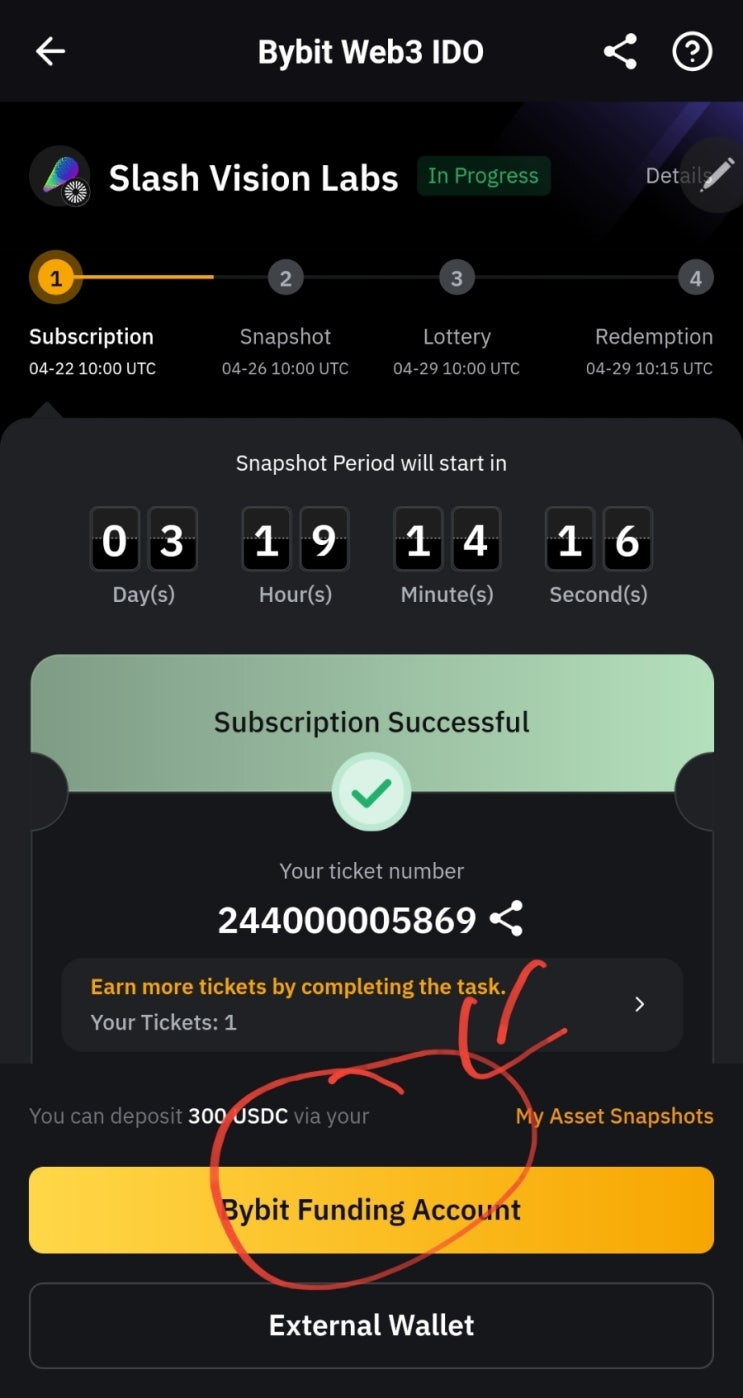
Task: Tap the pencil edit floating icon
Action: pyautogui.click(x=717, y=174)
